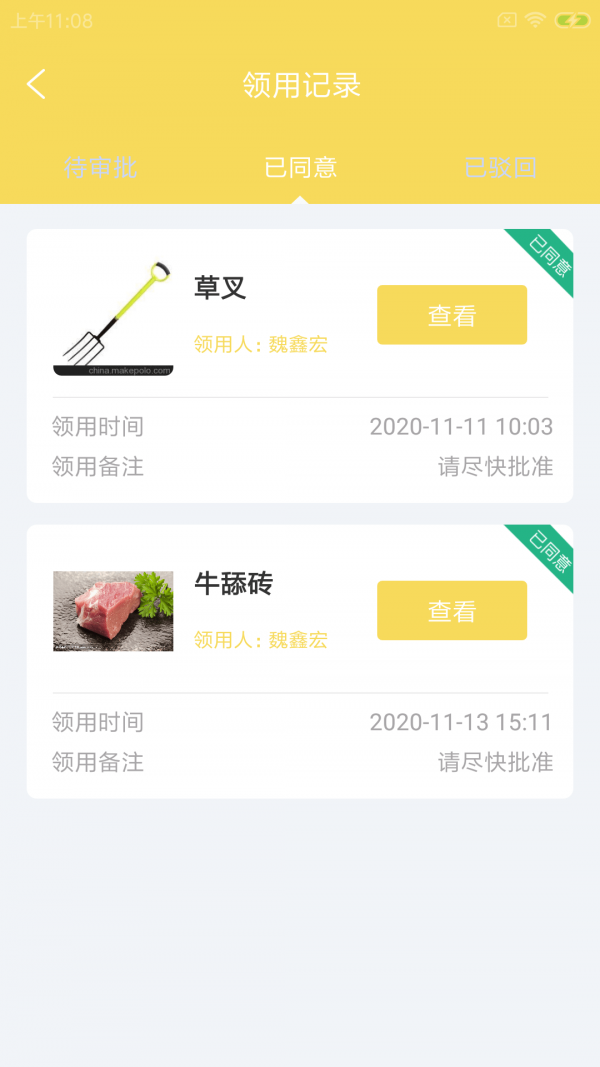
Task: Go back using the top arrow
Action: point(36,85)
